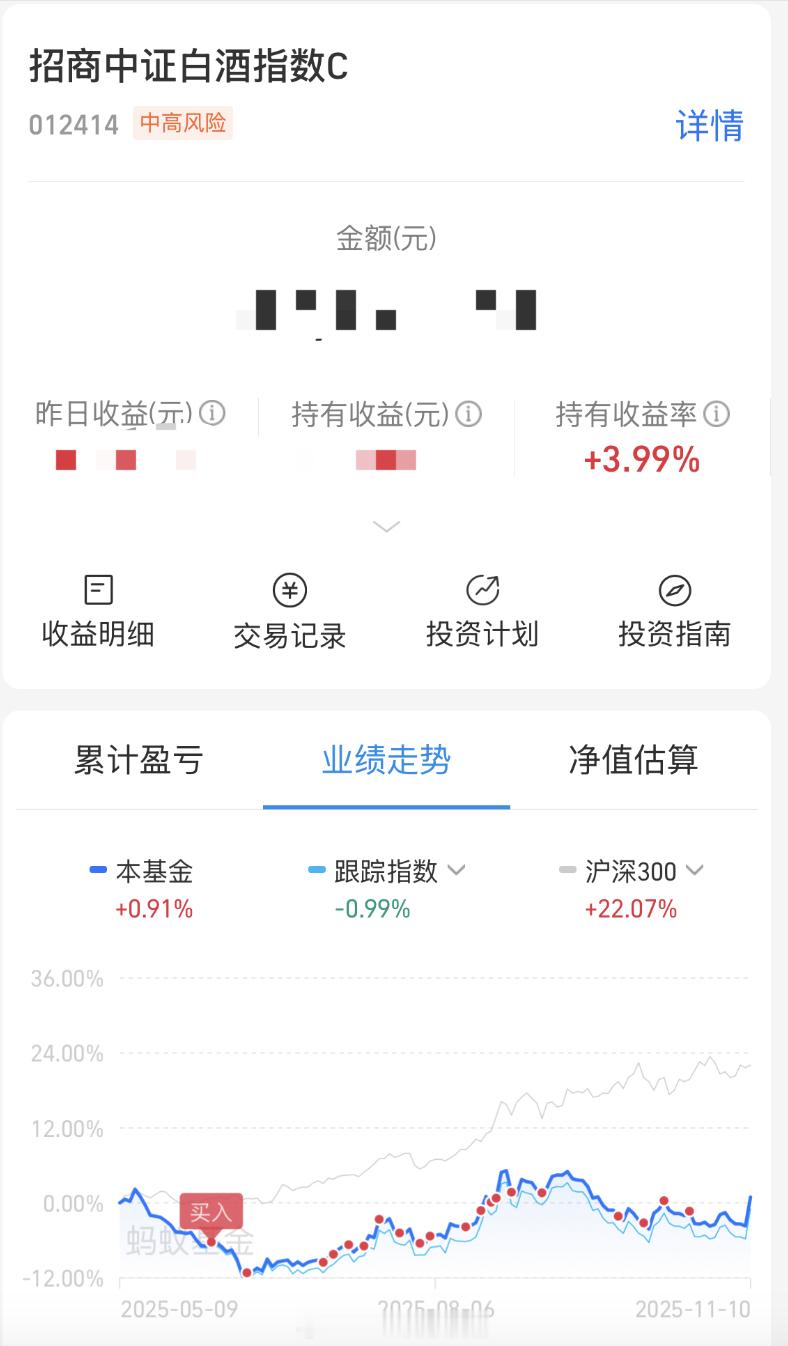Expand the dropdown next to 跟踪指数
The width and height of the screenshot is (788, 1346).
click(x=456, y=871)
